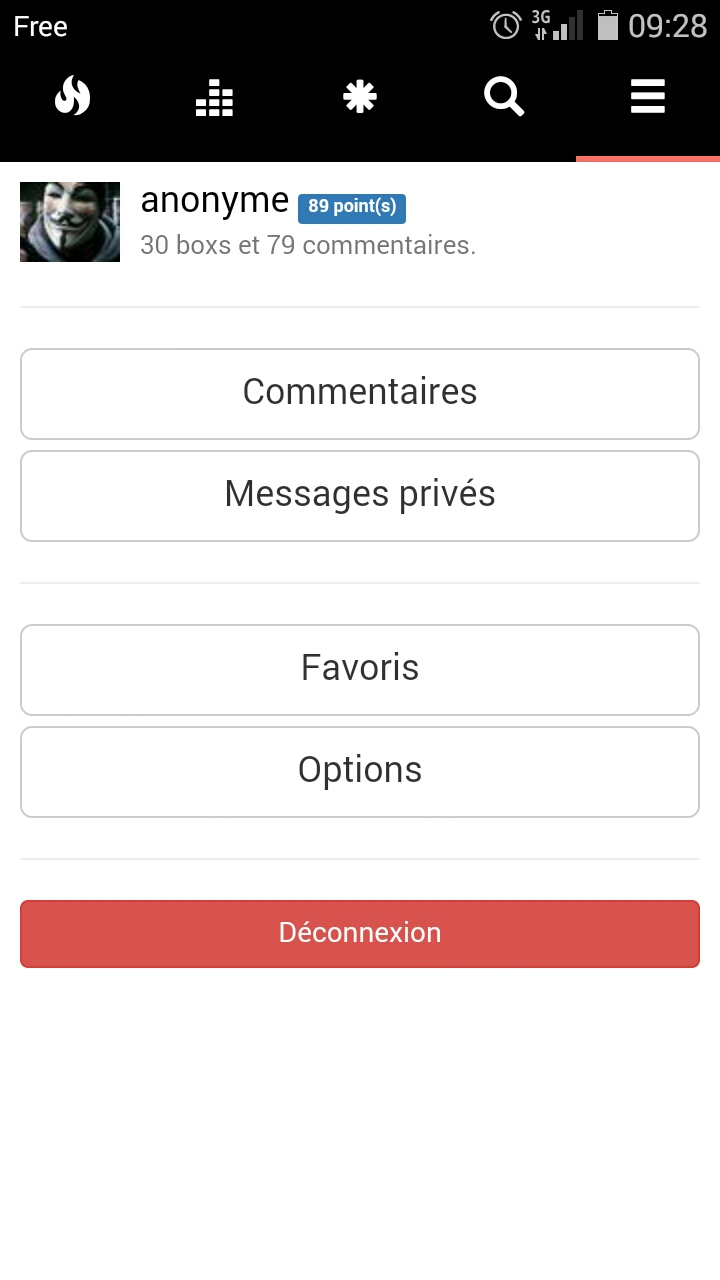This screenshot has width=720, height=1280.
Task: Go to Options
Action: point(360,771)
